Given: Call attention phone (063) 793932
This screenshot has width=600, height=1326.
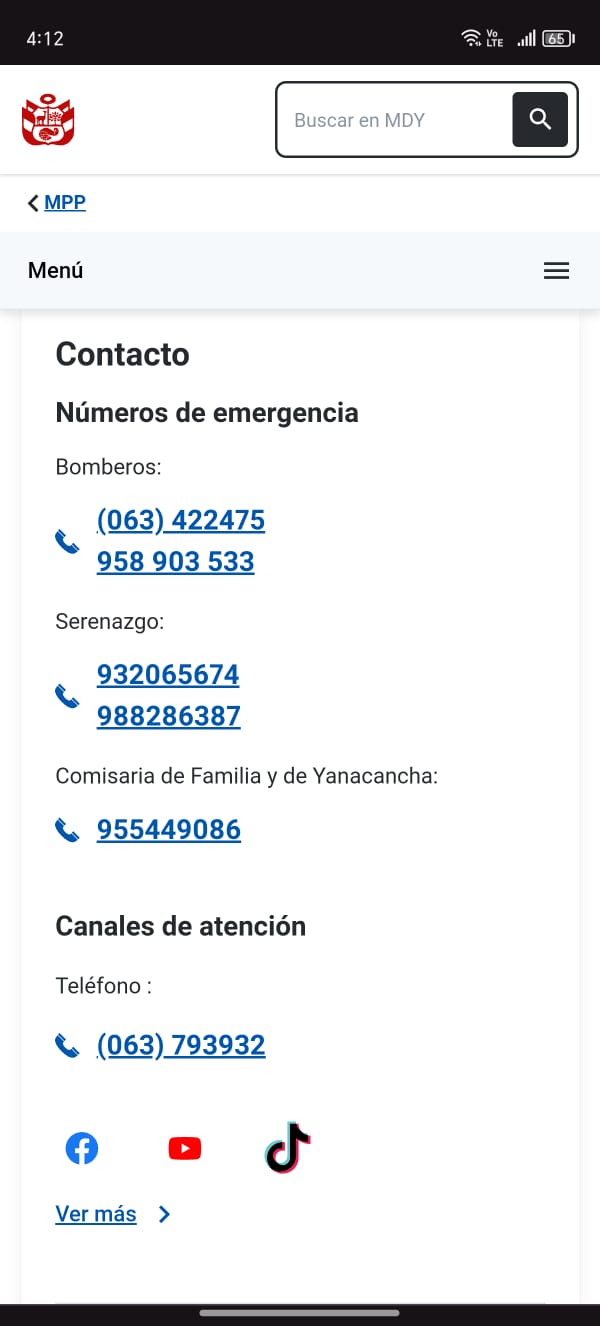Looking at the screenshot, I should click(181, 1045).
